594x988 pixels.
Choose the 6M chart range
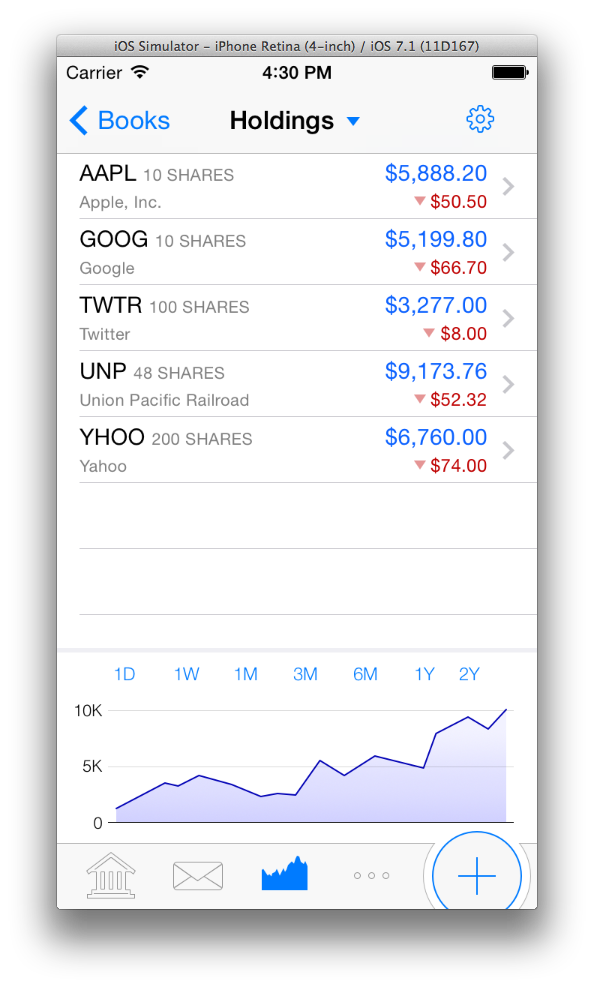tap(365, 674)
